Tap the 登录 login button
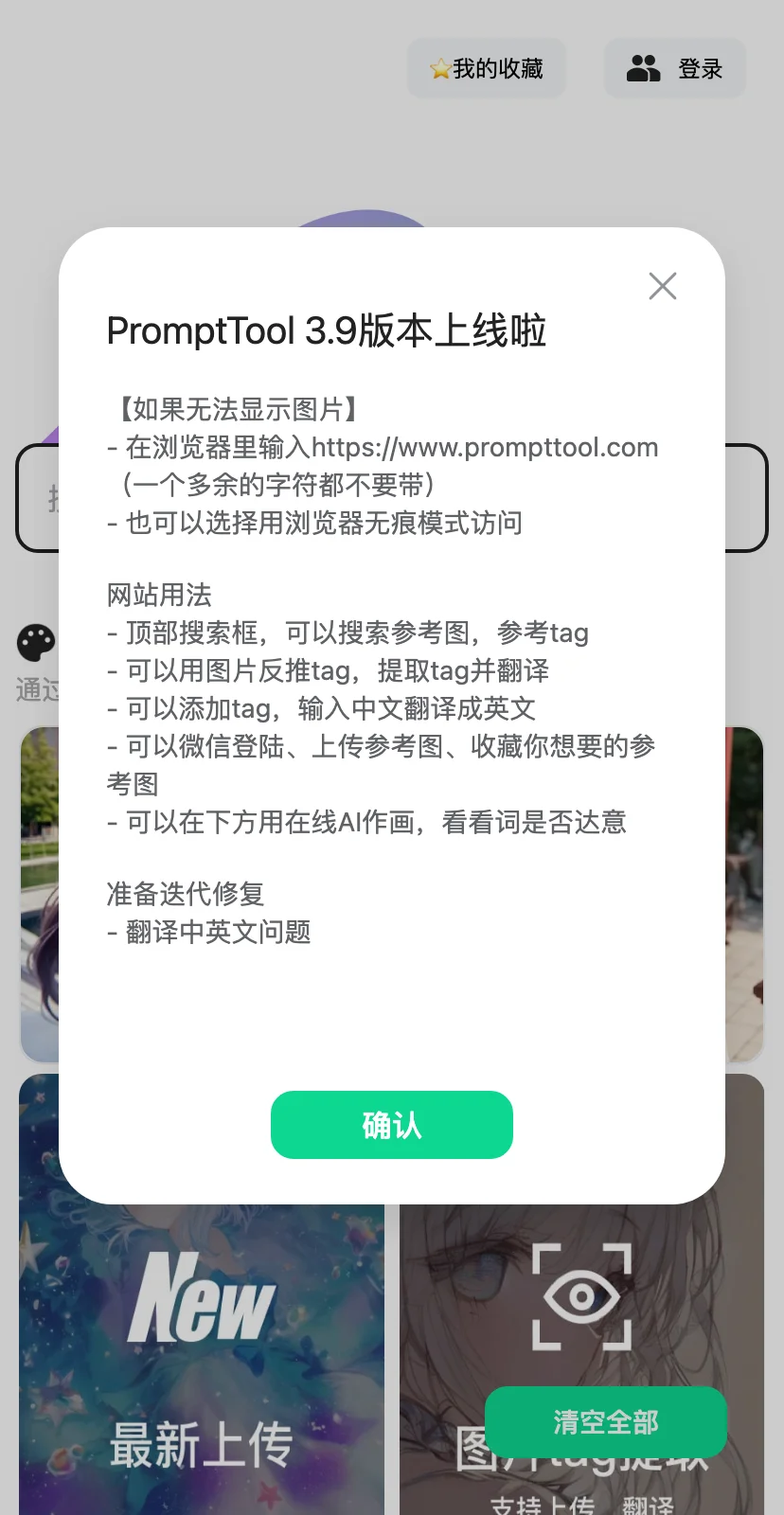The width and height of the screenshot is (784, 1515). [x=674, y=68]
